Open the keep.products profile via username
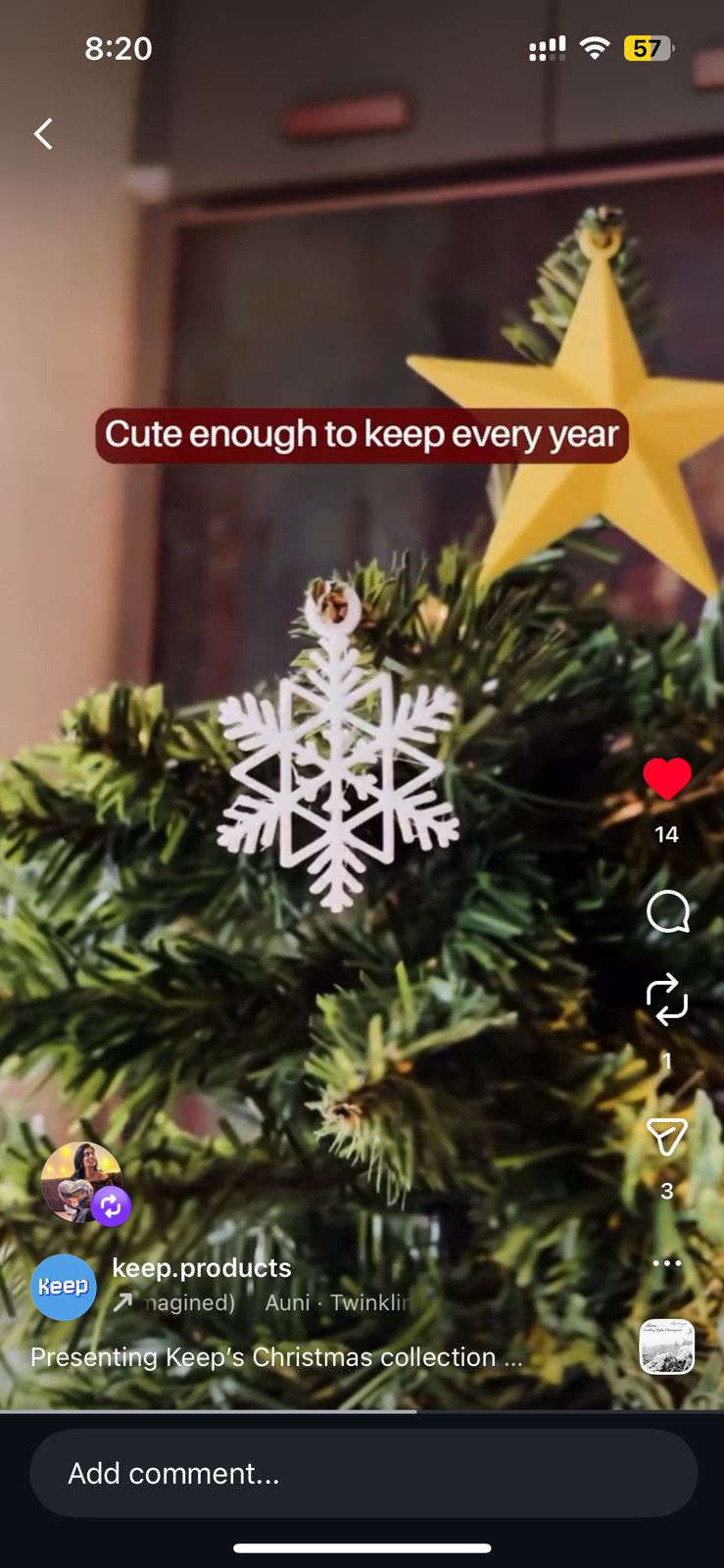This screenshot has width=724, height=1568. click(202, 1267)
